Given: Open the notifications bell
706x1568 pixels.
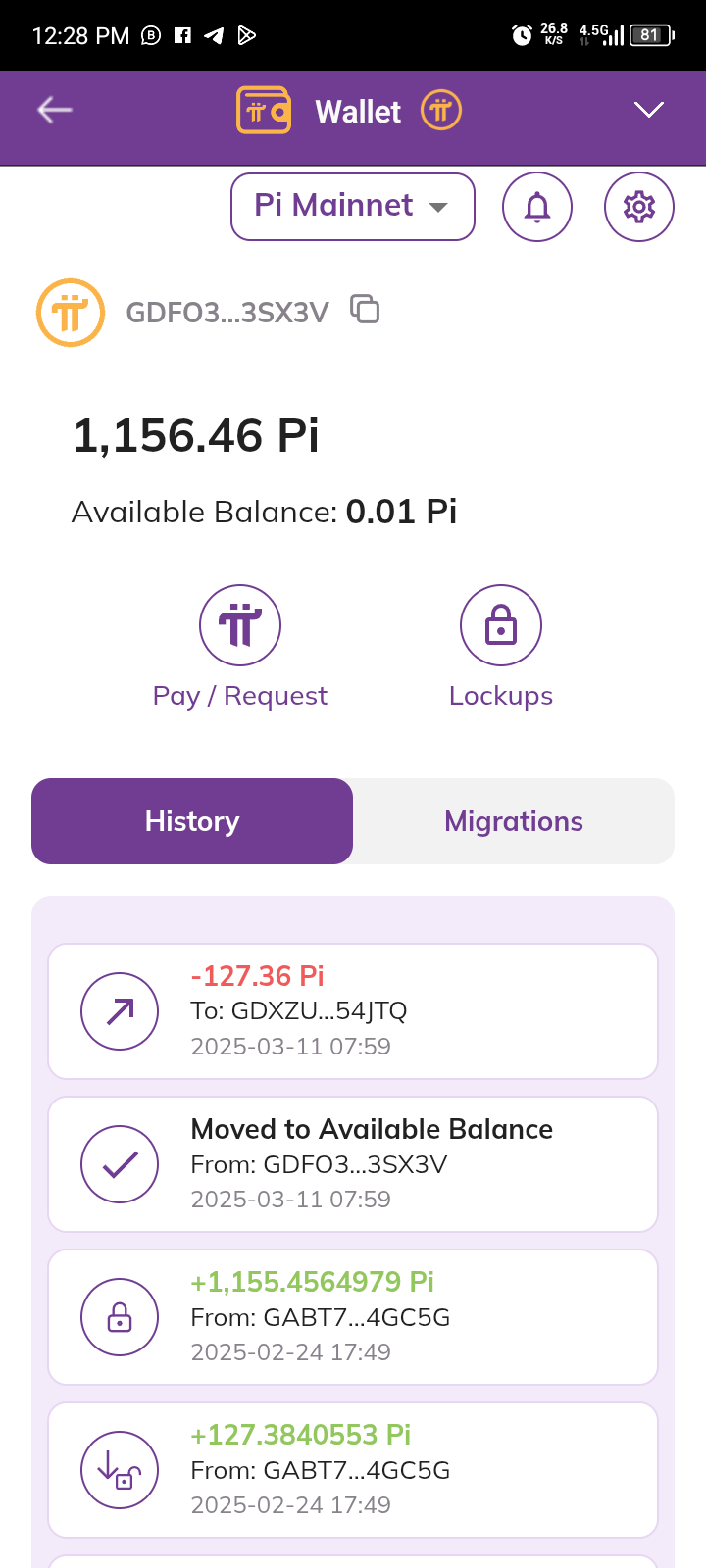Looking at the screenshot, I should [537, 207].
